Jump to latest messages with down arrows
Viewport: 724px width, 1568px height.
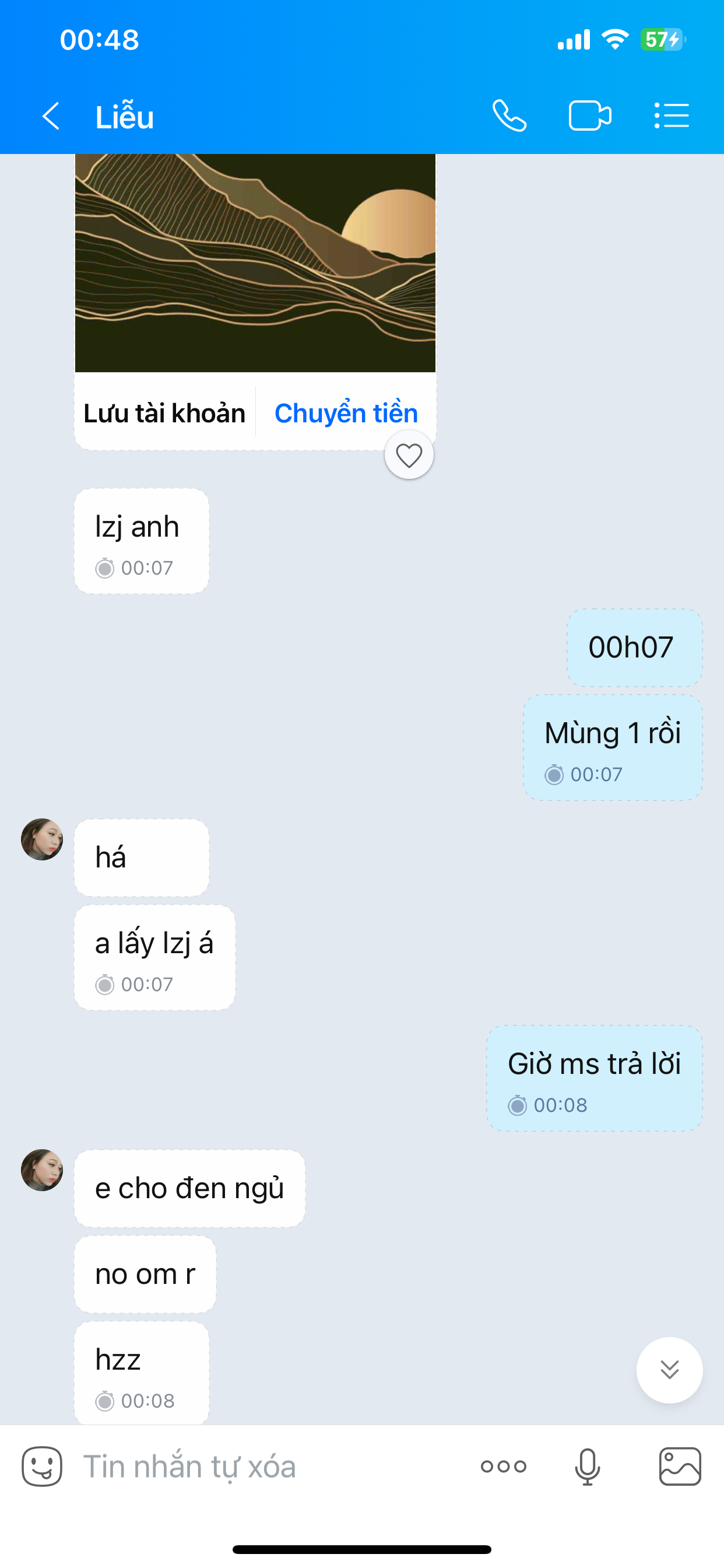click(x=669, y=1370)
